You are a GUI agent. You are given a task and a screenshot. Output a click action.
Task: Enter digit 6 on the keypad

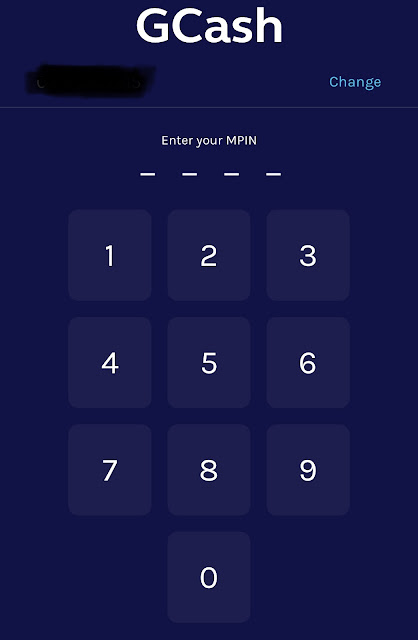pos(308,362)
